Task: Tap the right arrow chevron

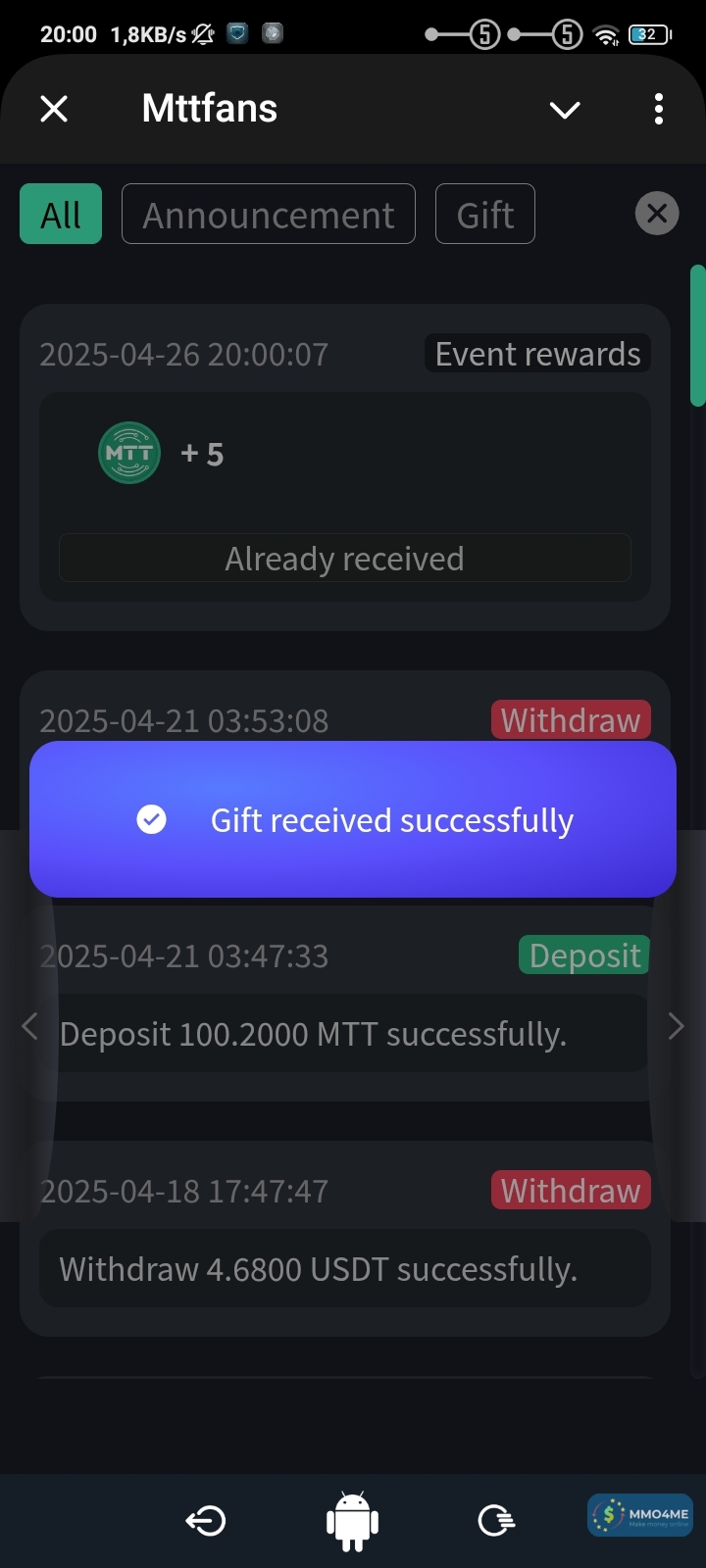Action: pyautogui.click(x=676, y=1026)
